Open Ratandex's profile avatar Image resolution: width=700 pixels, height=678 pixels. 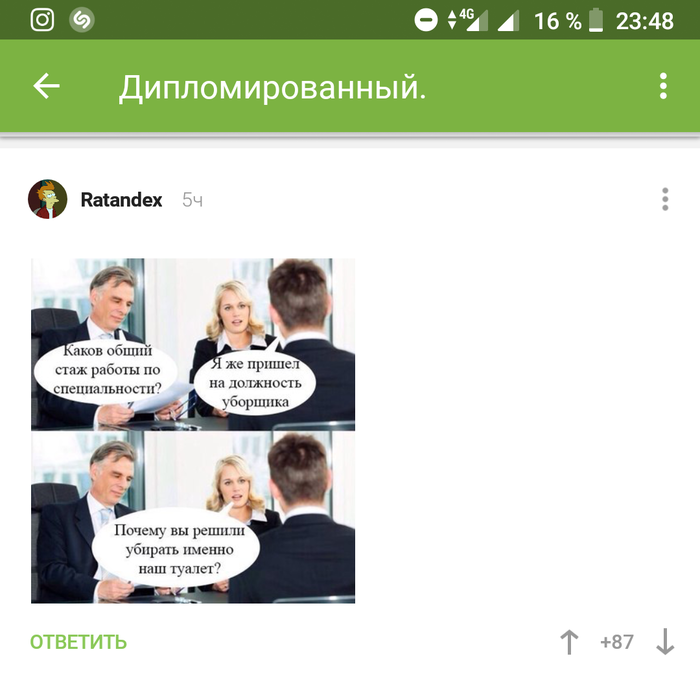click(47, 200)
